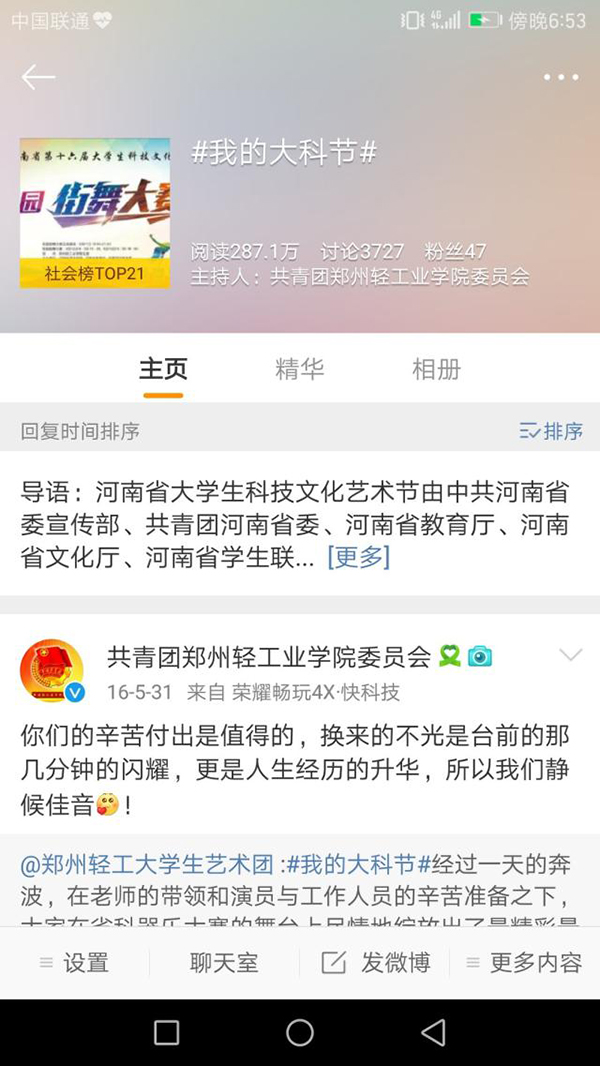Viewport: 600px width, 1066px height.
Task: Open the three-dot overflow menu
Action: point(560,77)
